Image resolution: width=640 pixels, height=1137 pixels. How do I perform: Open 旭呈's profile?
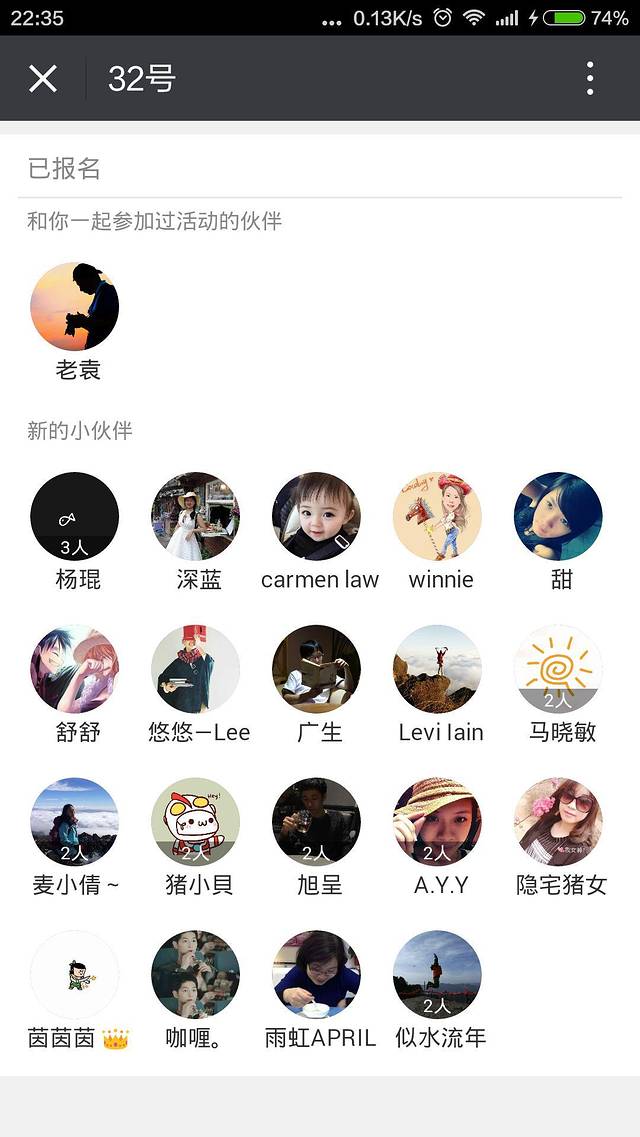[316, 822]
